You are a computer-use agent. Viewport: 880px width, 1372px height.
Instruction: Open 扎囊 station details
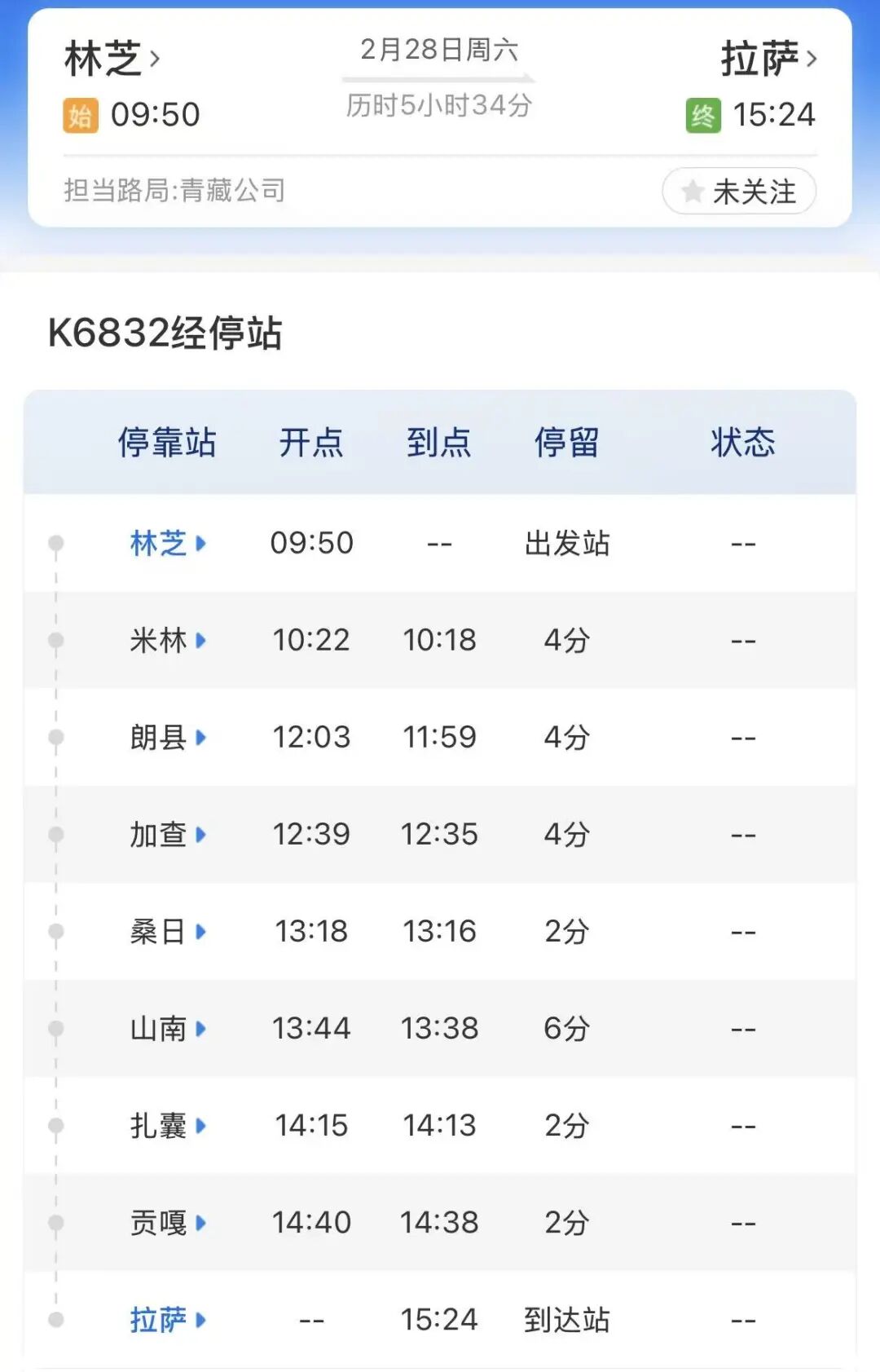(x=168, y=1125)
